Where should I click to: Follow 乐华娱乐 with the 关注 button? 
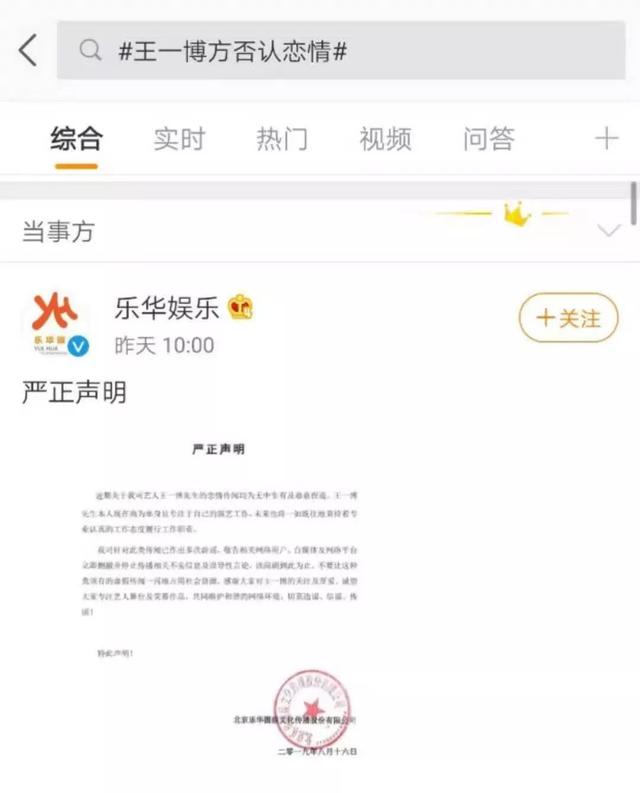click(x=568, y=318)
